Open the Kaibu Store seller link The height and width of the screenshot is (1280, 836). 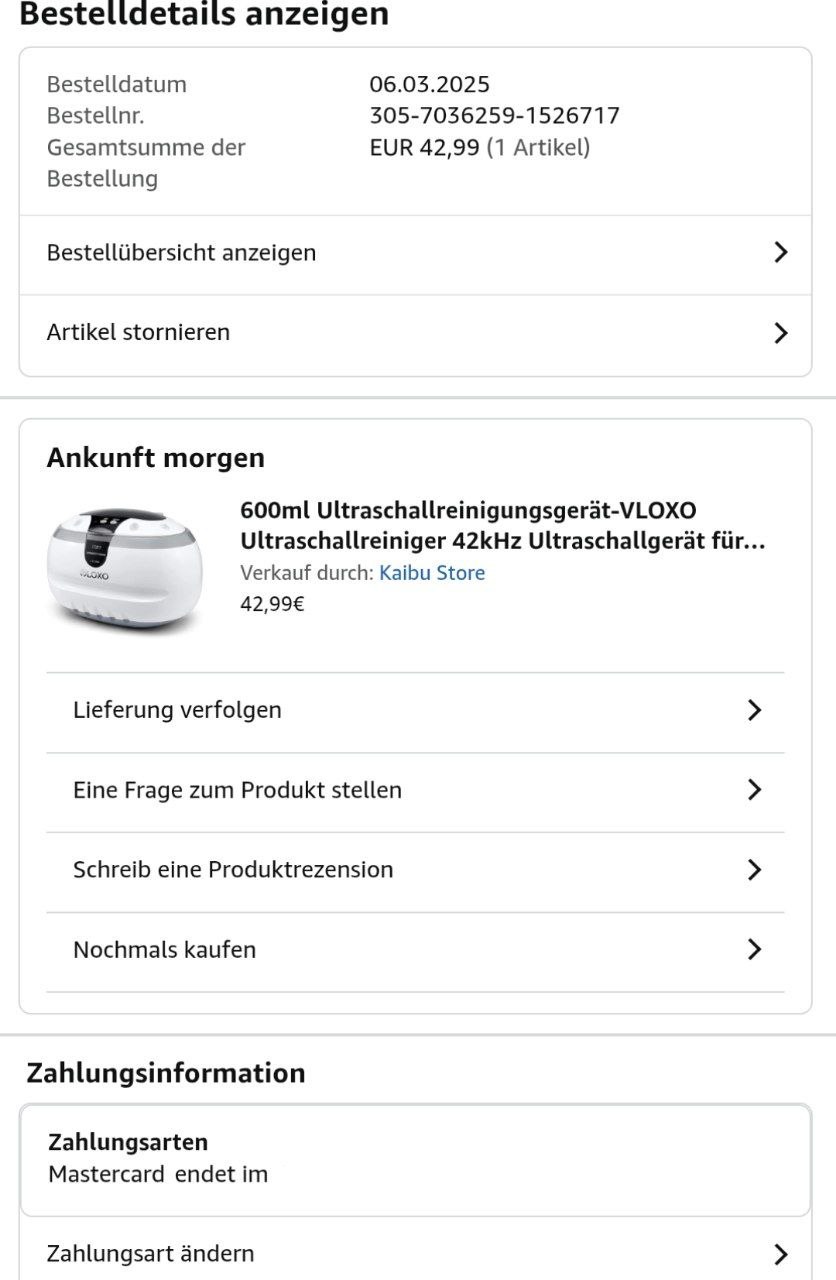tap(432, 573)
